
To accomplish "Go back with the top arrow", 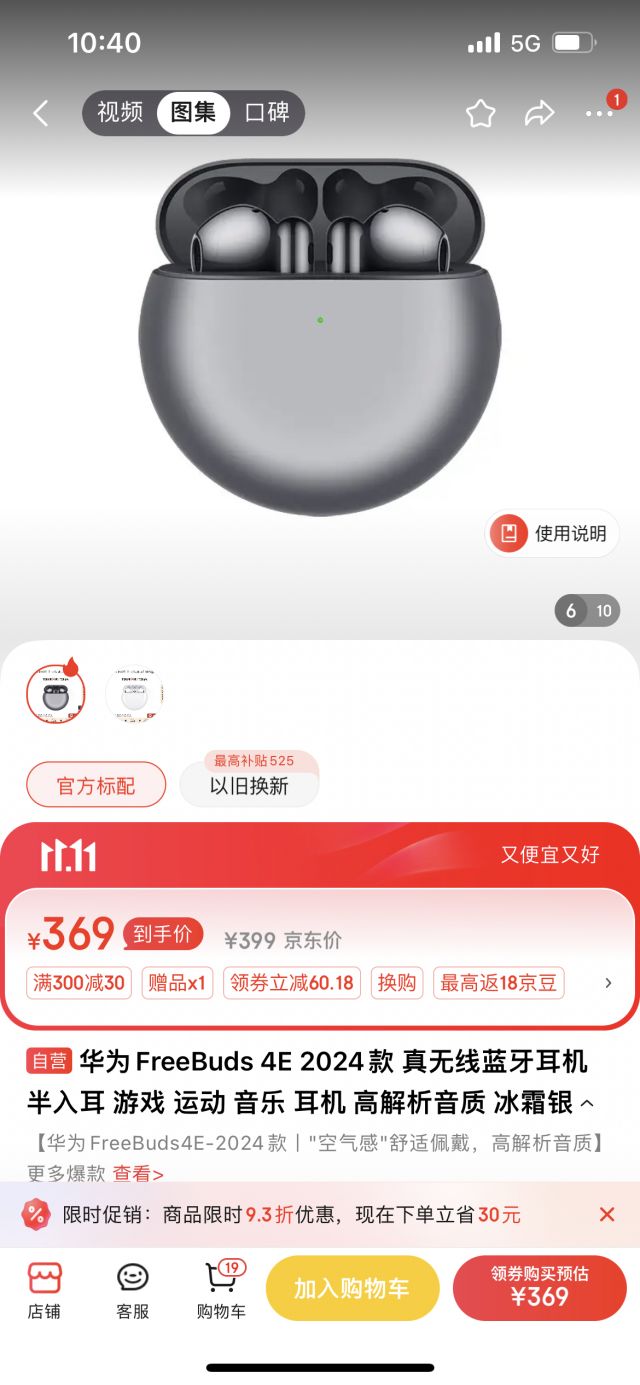I will (40, 113).
